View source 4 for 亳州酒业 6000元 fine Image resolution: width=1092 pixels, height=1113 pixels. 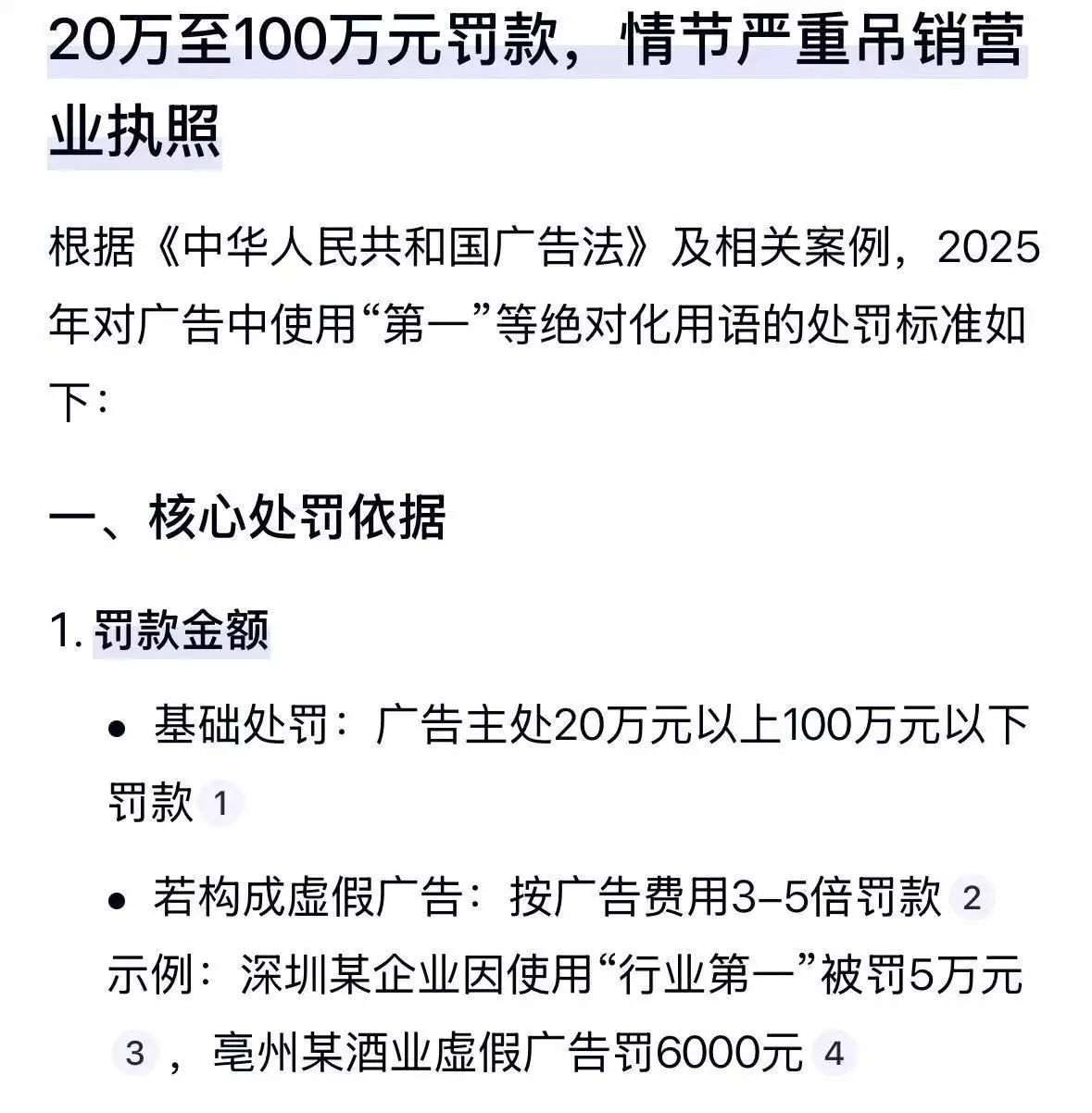click(835, 1054)
